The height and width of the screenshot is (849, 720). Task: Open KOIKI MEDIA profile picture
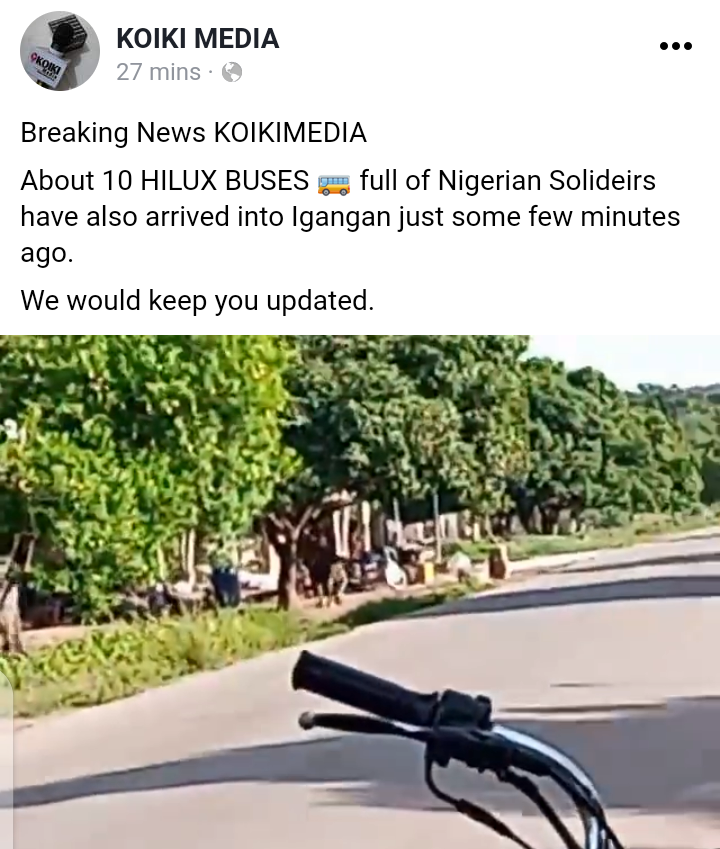60,52
